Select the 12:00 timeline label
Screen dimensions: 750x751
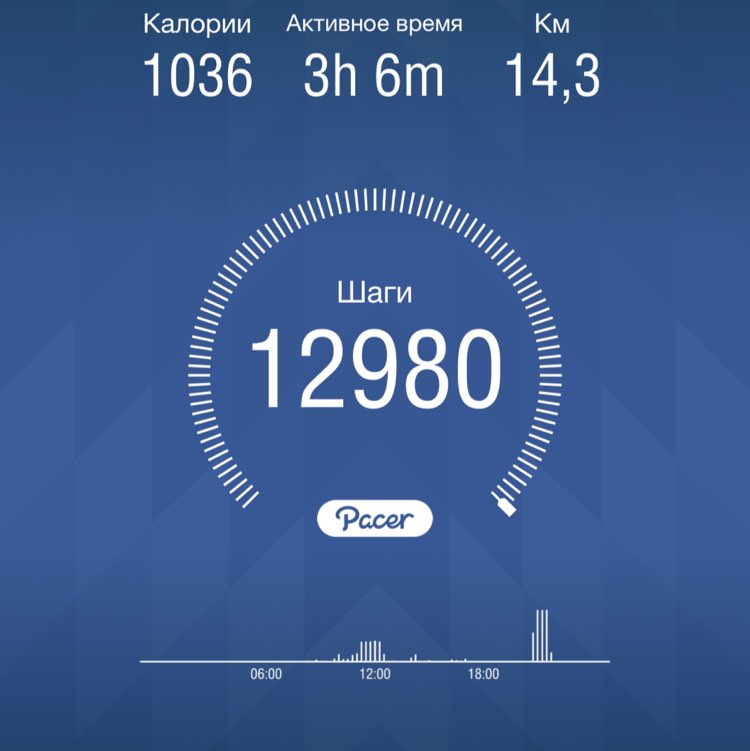(x=374, y=674)
